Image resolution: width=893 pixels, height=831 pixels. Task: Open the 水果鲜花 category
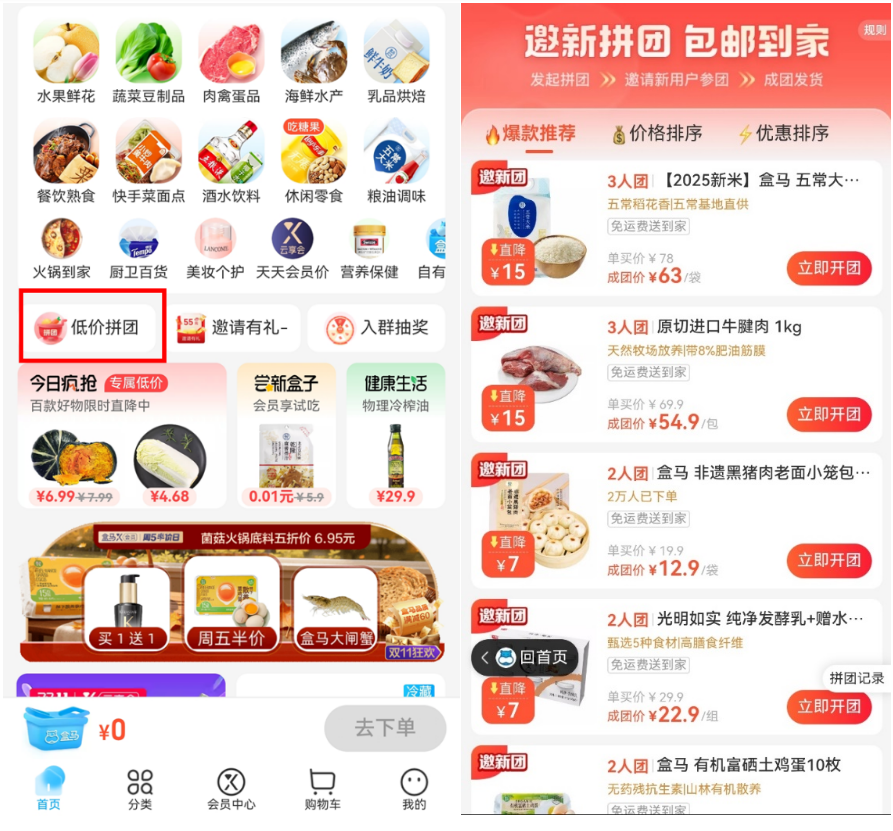pyautogui.click(x=66, y=62)
